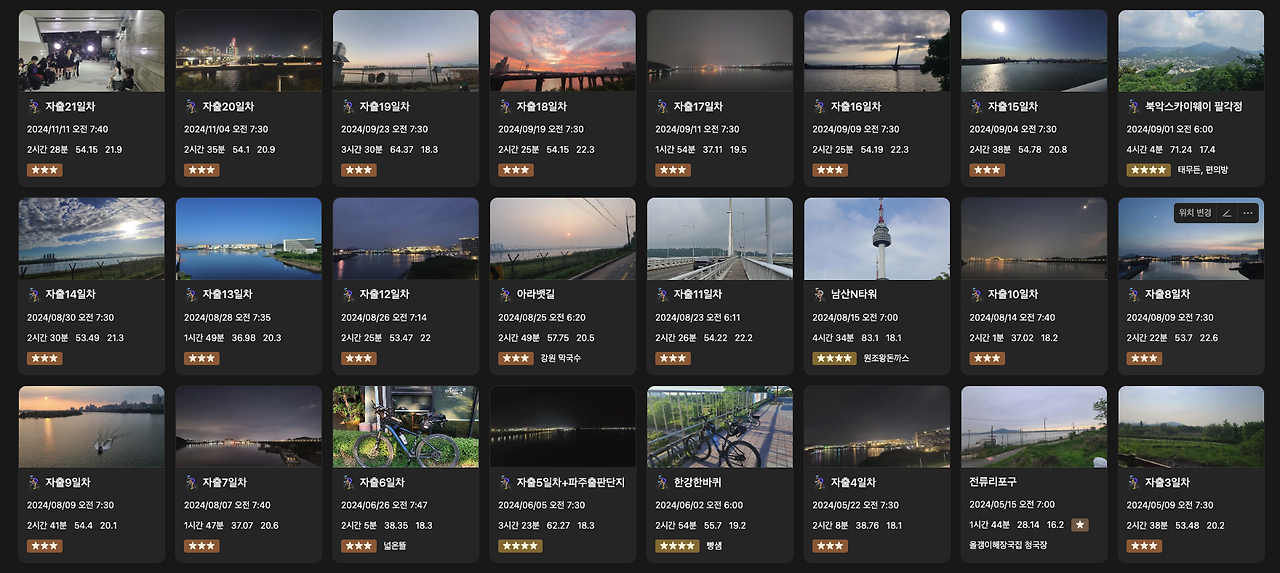The height and width of the screenshot is (573, 1280).
Task: View the 자출16일차 entry
Action: click(877, 98)
